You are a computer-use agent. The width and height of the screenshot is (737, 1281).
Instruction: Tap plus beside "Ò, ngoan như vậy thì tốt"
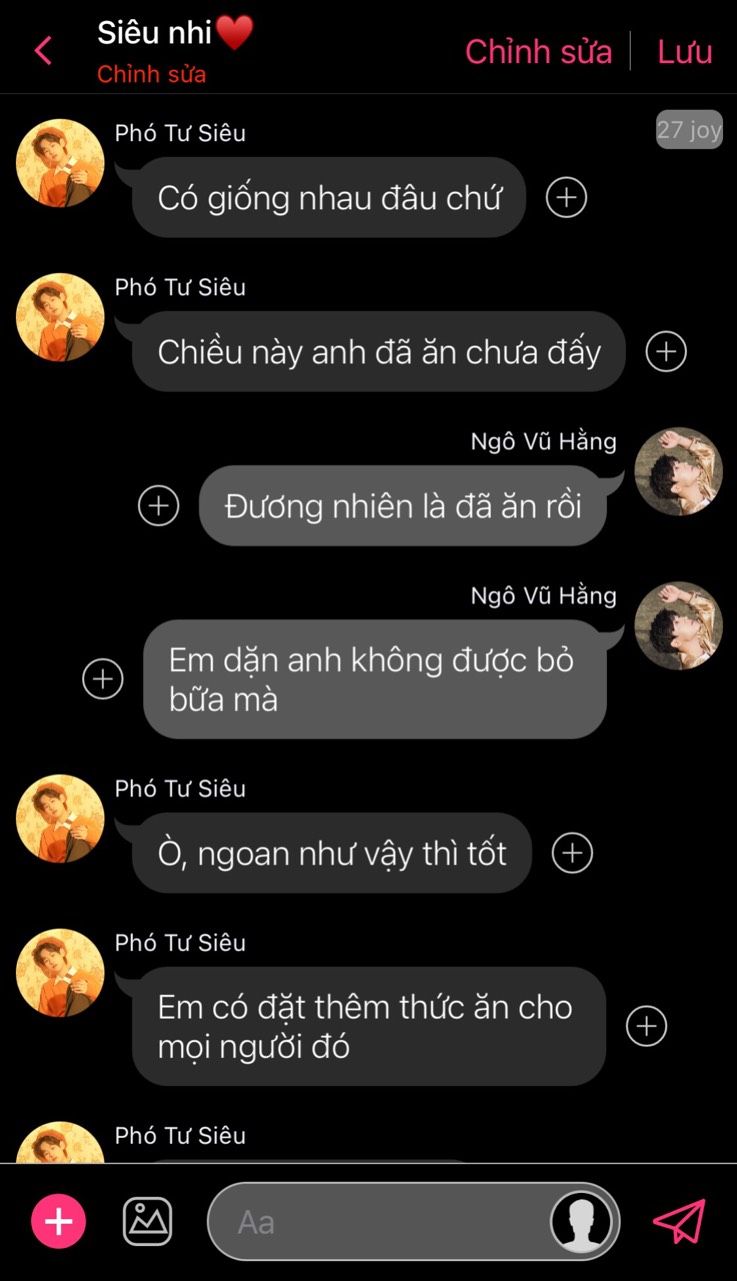pos(572,853)
